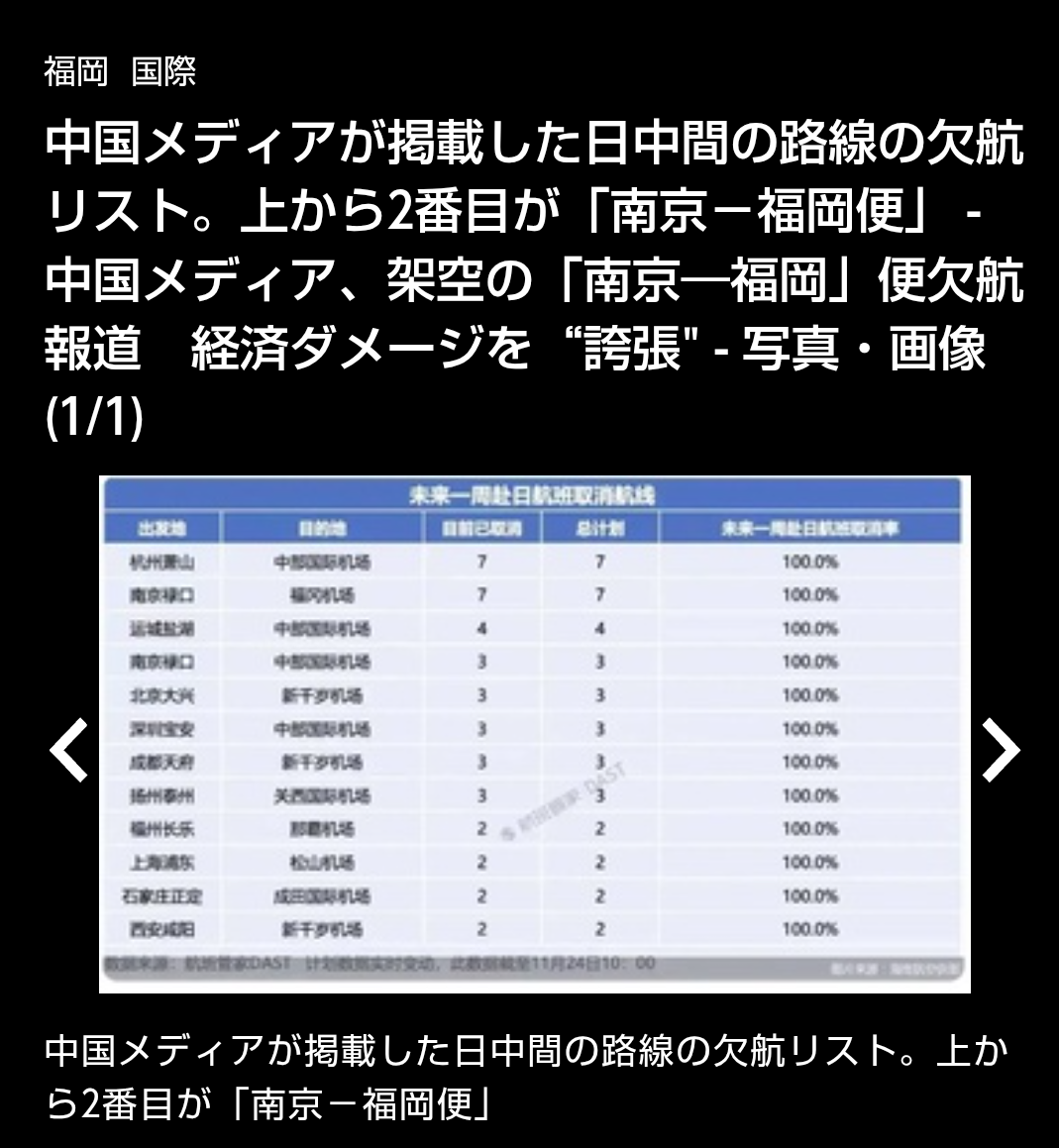Viewport: 1059px width, 1148px height.
Task: Open the 福岡 category tag
Action: coord(75,71)
